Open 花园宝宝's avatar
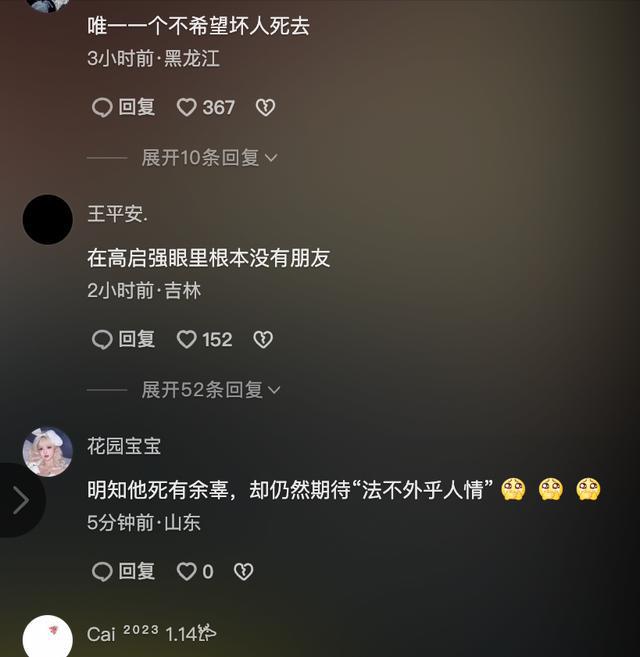Image resolution: width=640 pixels, height=657 pixels. coord(47,452)
